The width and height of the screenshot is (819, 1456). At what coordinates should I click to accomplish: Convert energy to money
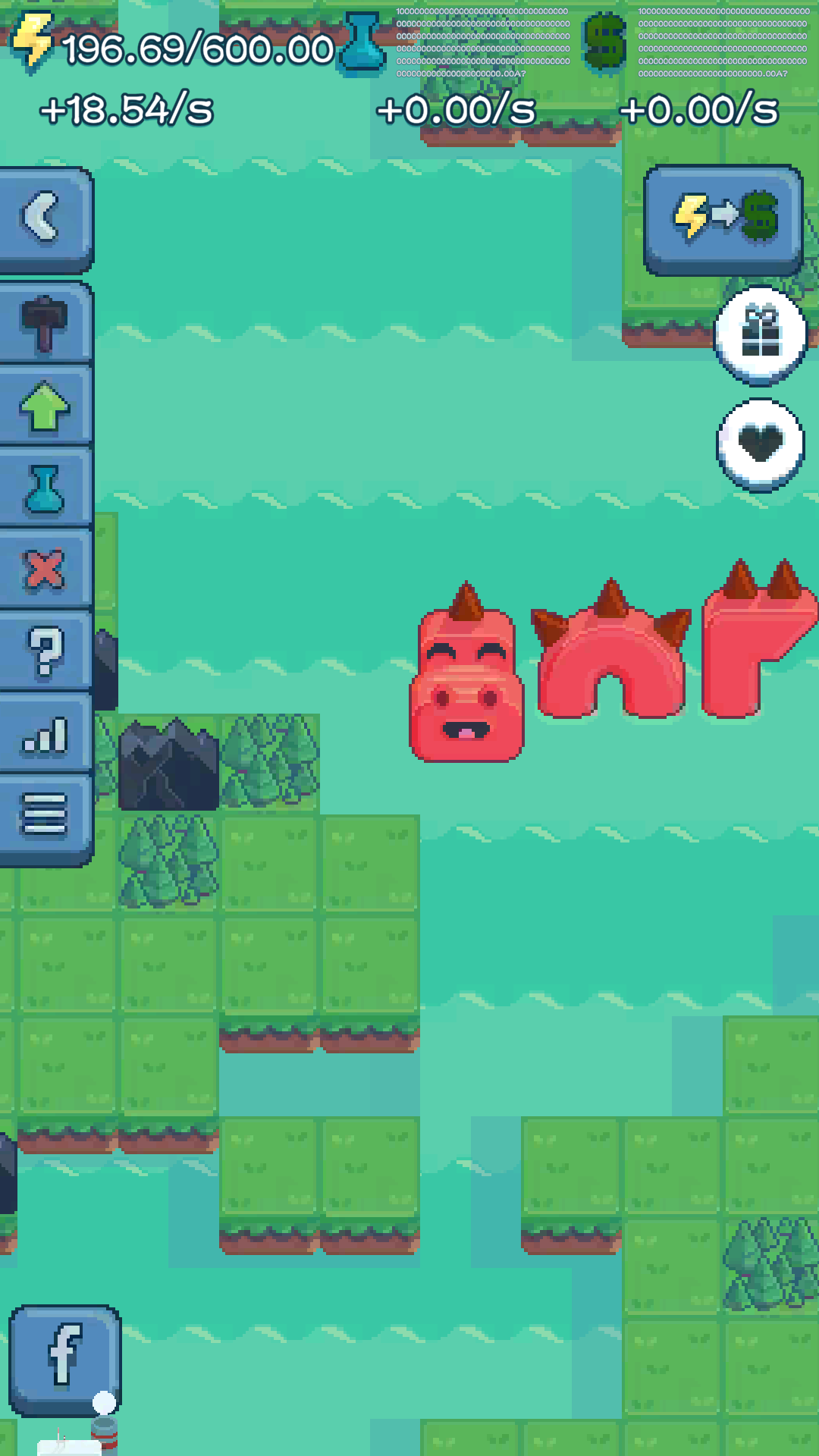(723, 218)
